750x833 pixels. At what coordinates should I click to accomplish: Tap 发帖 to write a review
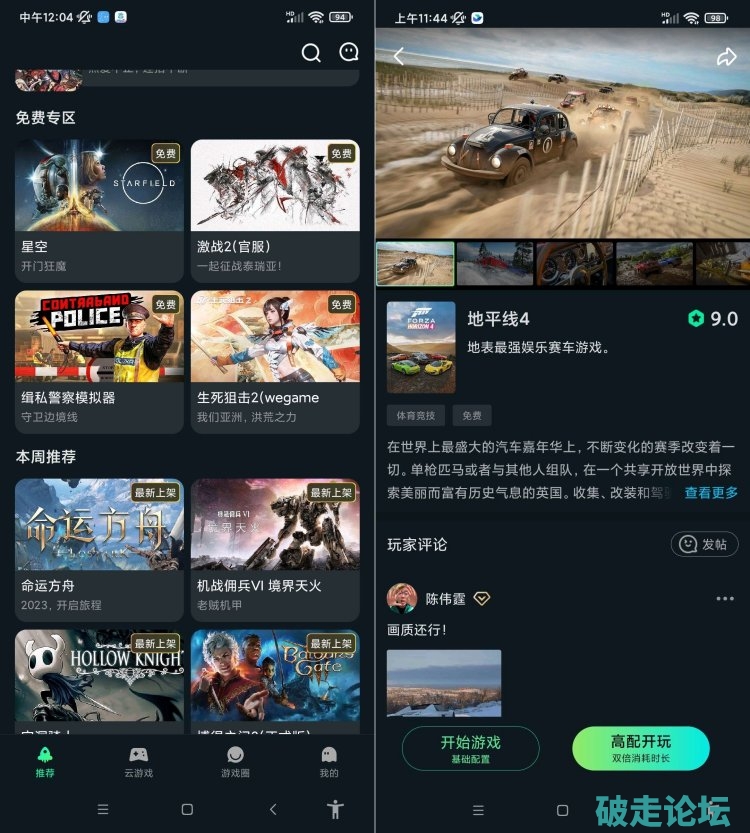705,544
